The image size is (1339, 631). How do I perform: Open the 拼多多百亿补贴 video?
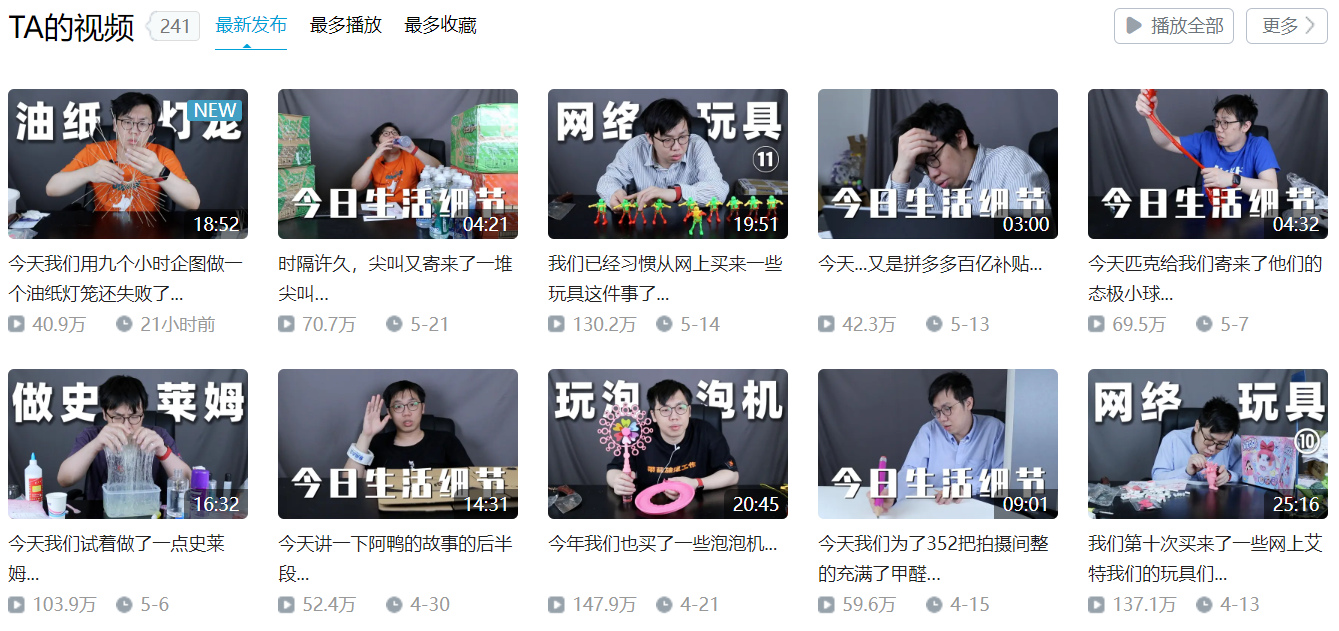[938, 164]
